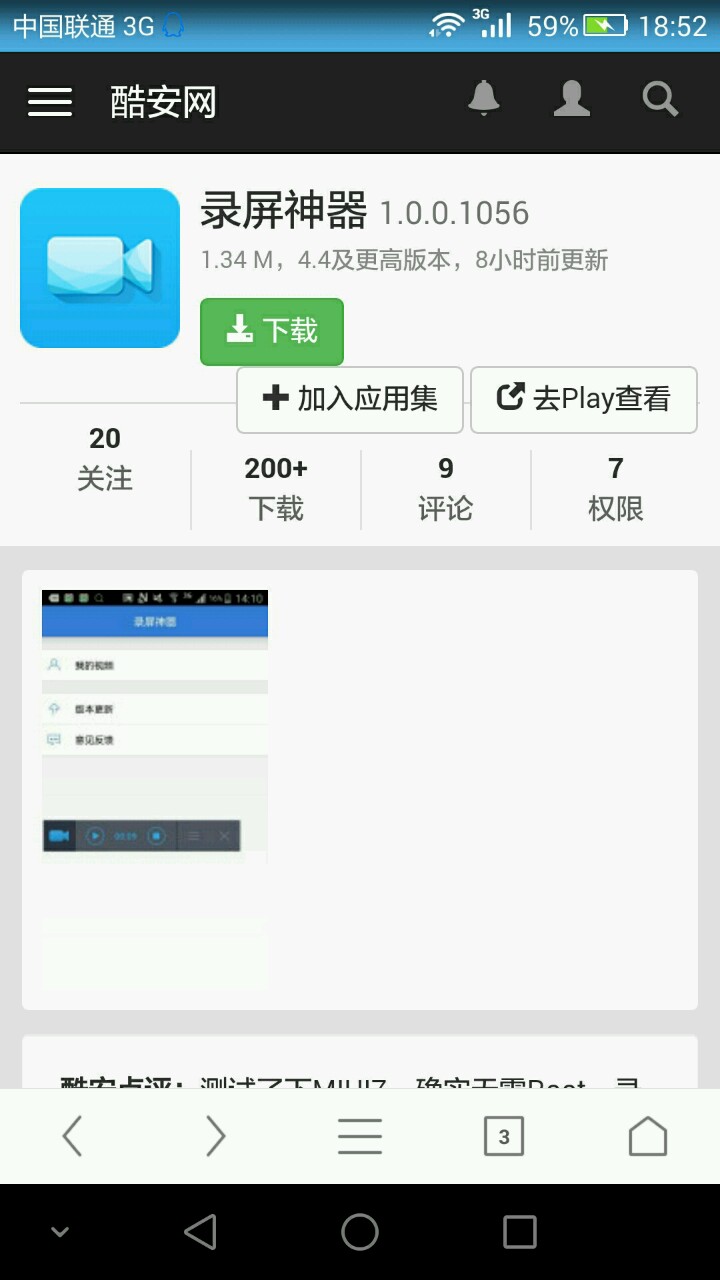Open the hamburger drawer menu
720x1280 pixels.
[x=50, y=102]
